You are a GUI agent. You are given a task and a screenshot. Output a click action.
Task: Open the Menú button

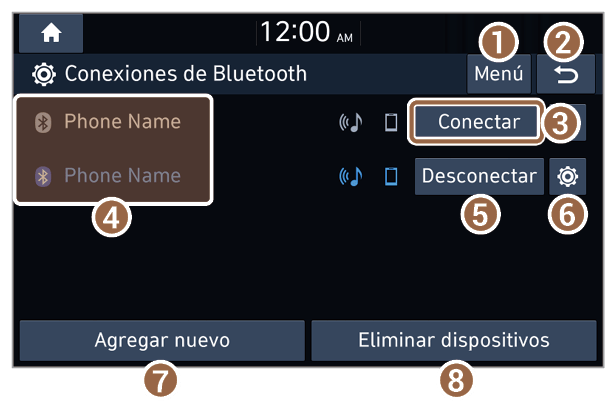tap(498, 74)
